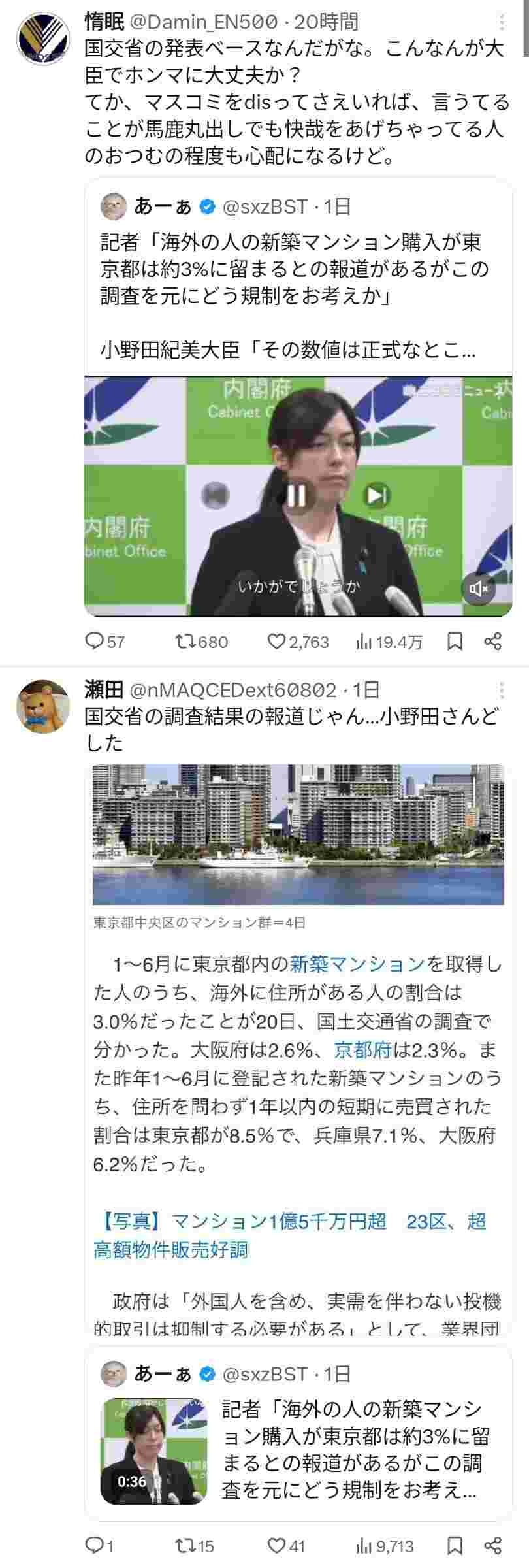Viewport: 529px width, 1568px height.
Task: Unmute the video sound
Action: coord(479,589)
